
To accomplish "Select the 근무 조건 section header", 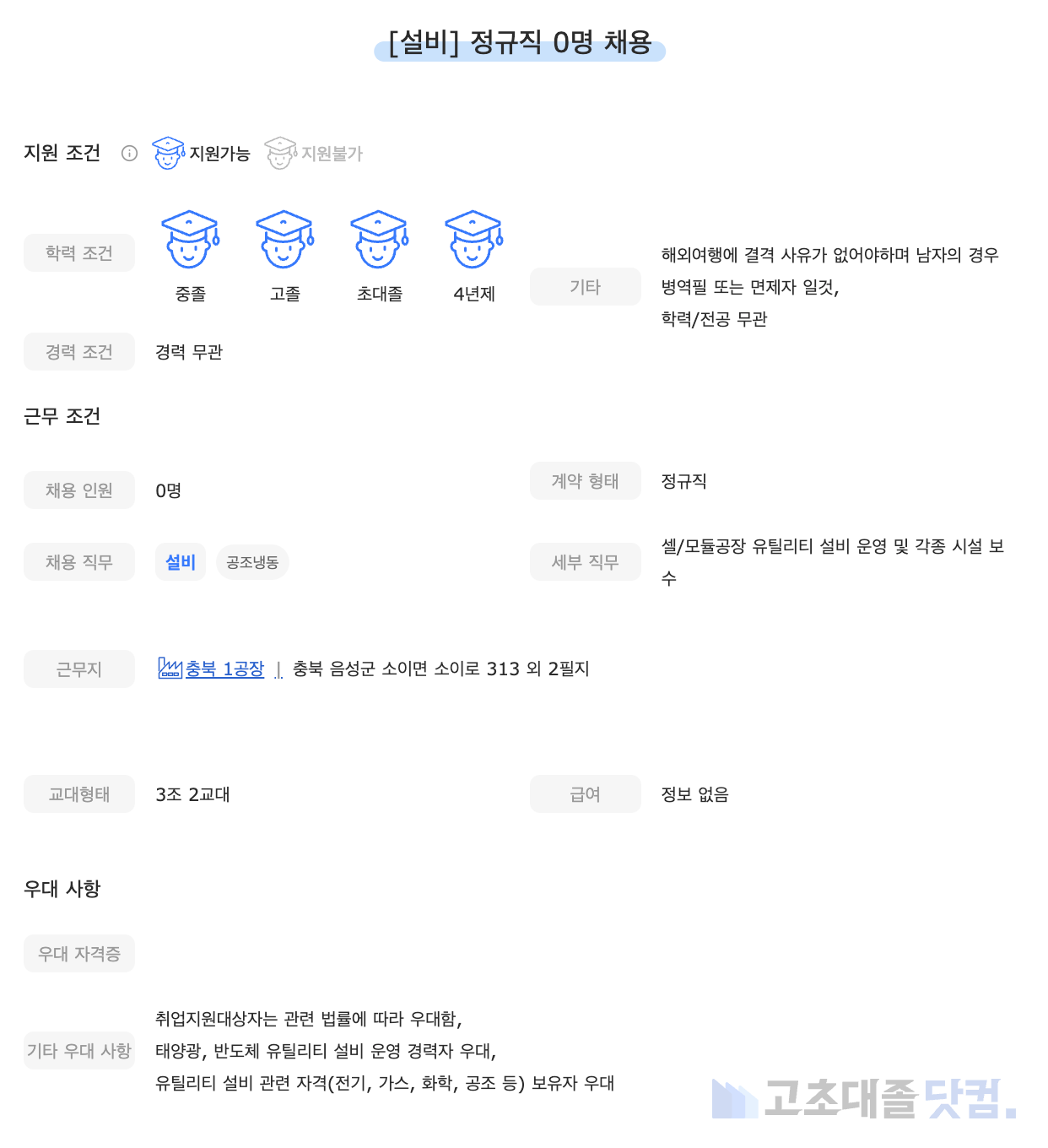I will pos(62,415).
